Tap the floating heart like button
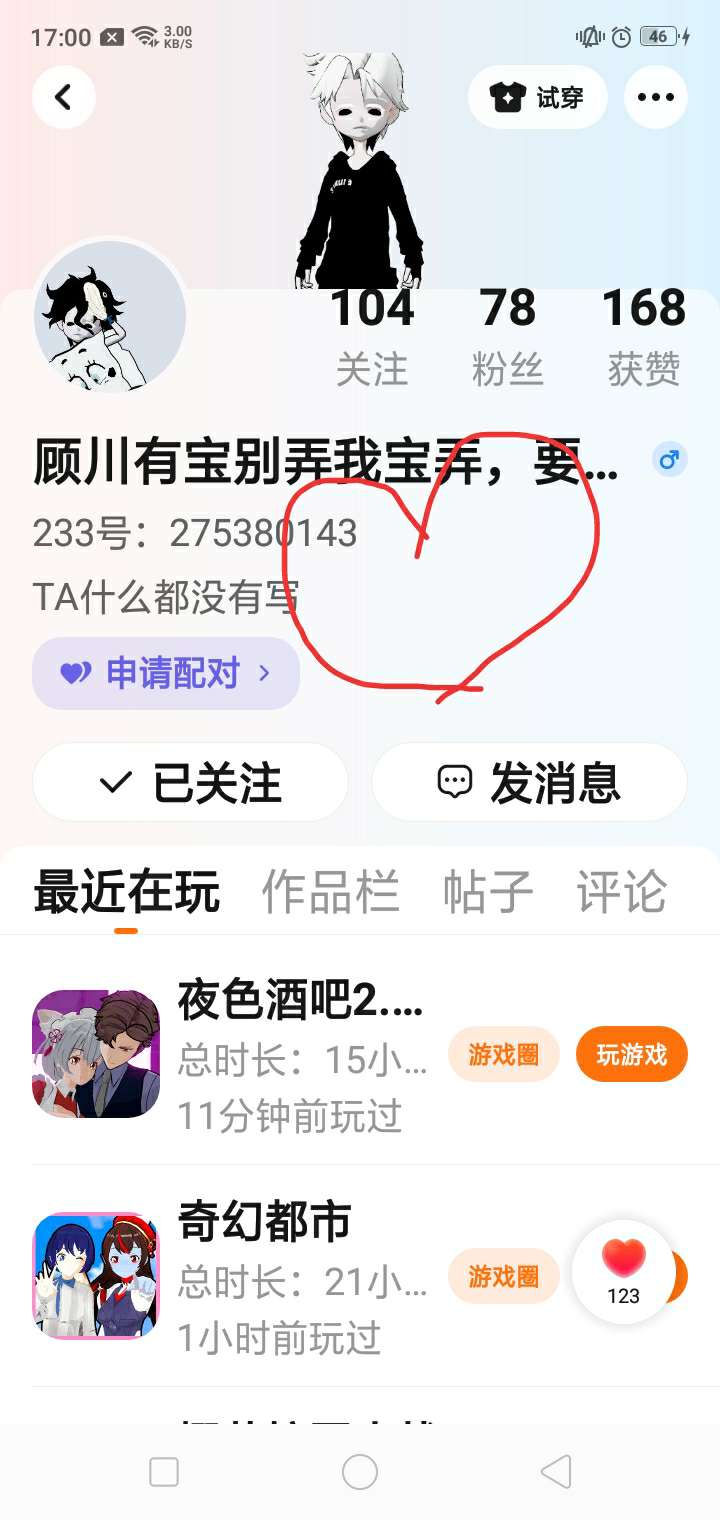 [x=623, y=1272]
